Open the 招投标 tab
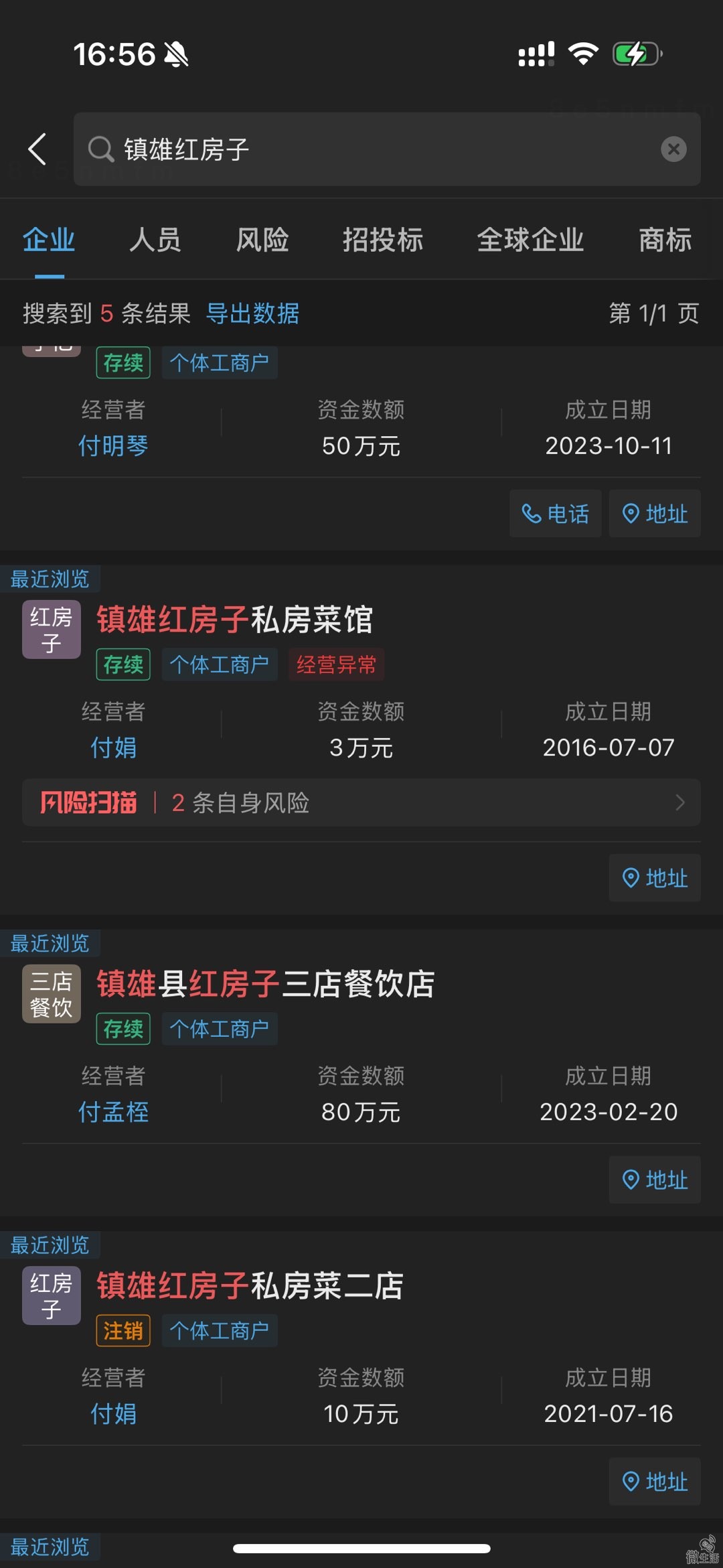The image size is (723, 1568). coord(383,240)
